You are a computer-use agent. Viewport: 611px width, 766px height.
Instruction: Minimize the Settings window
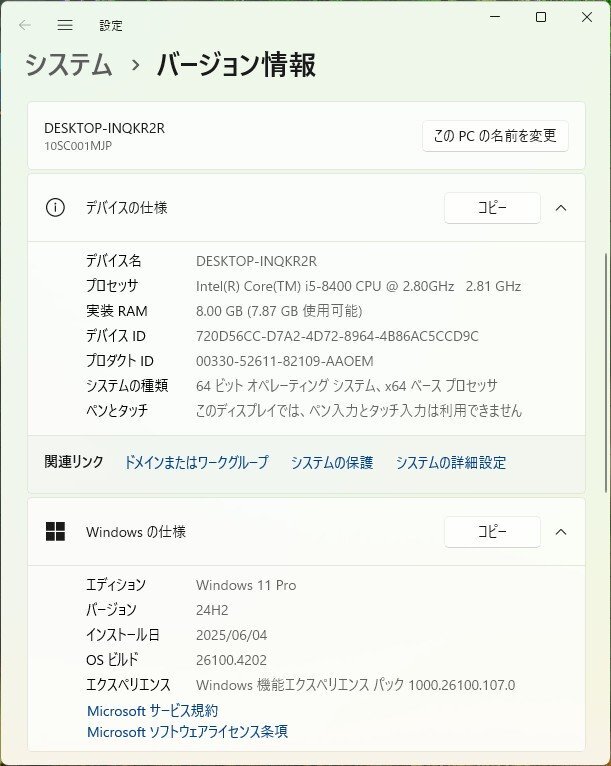pos(495,17)
